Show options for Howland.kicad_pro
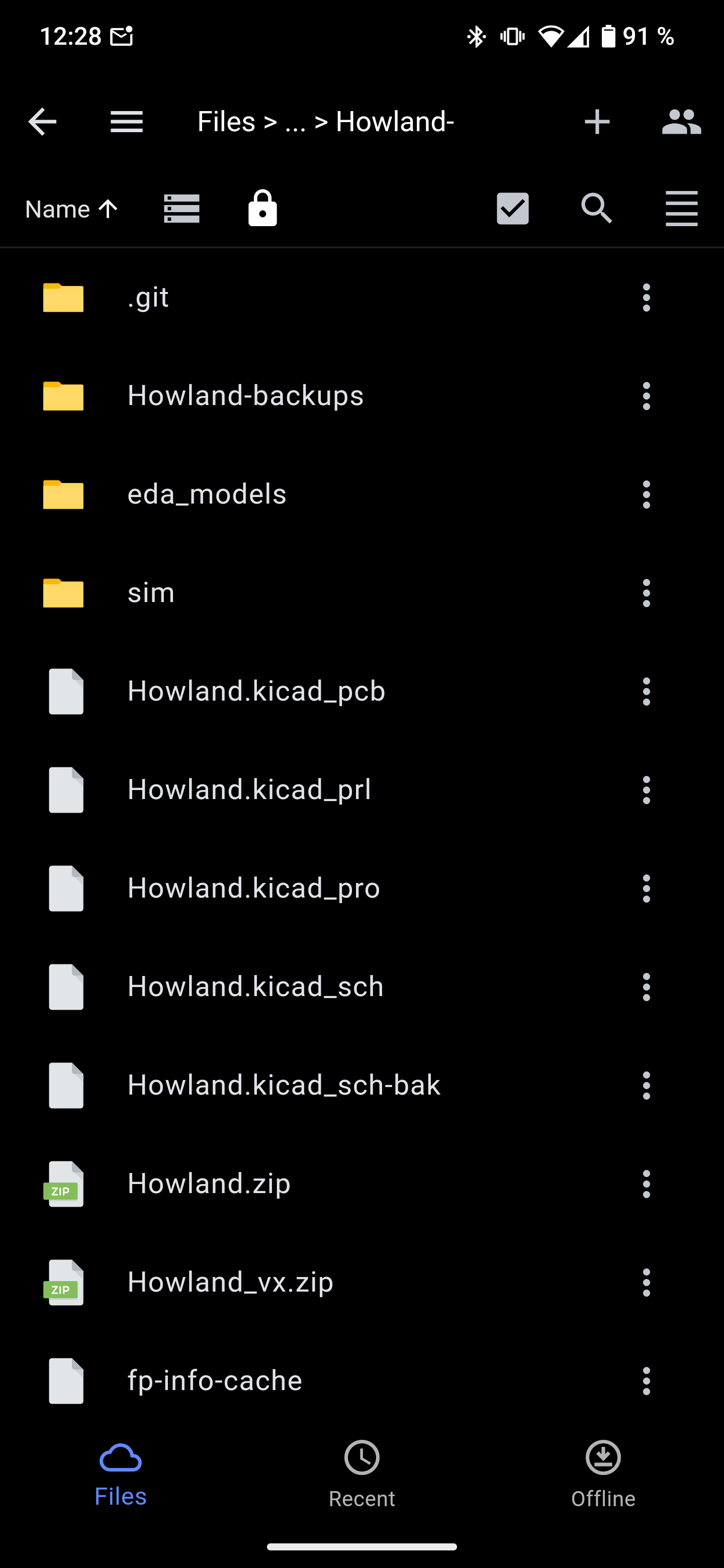724x1568 pixels. (x=646, y=889)
